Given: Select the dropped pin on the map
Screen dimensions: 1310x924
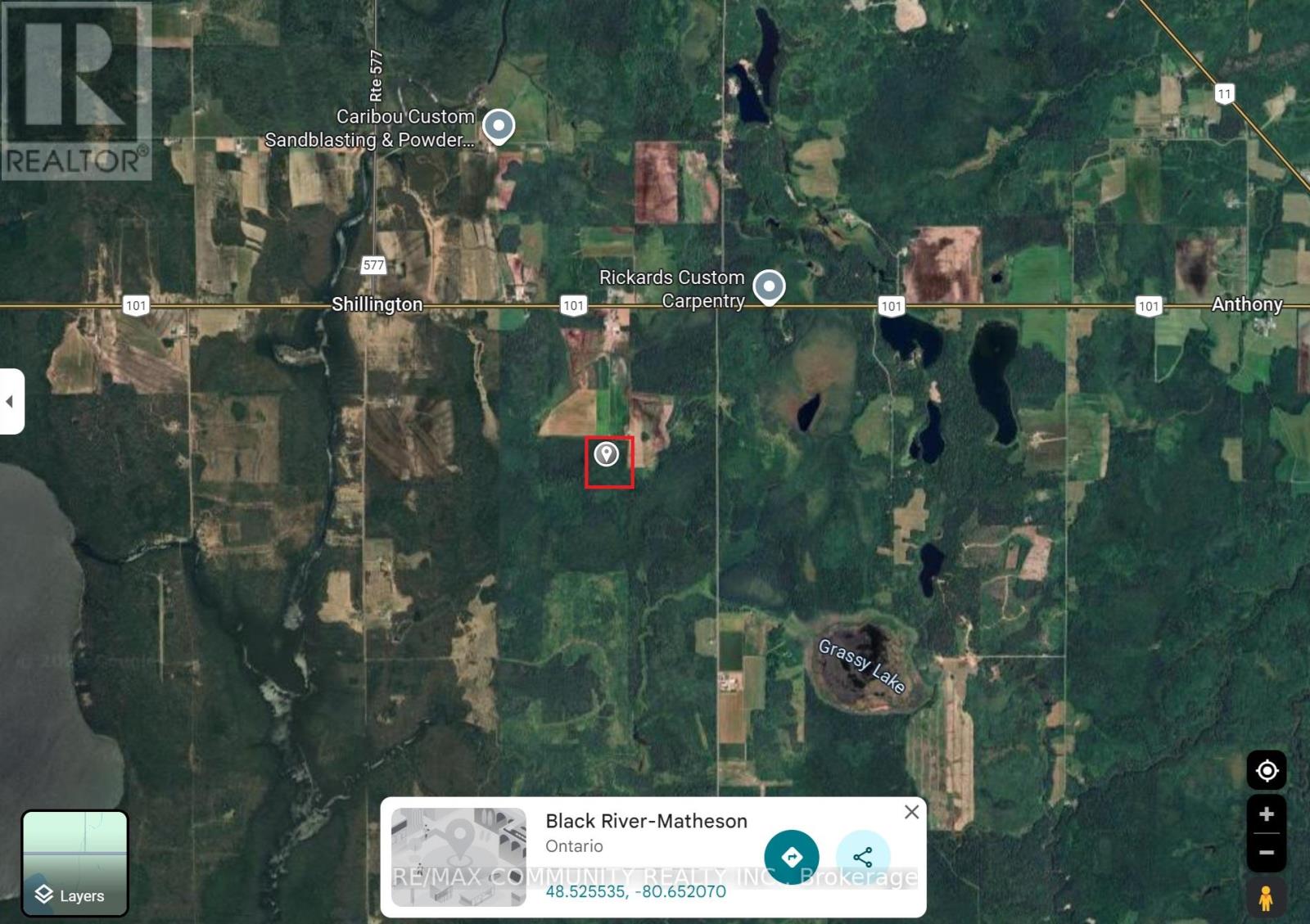Looking at the screenshot, I should coord(606,454).
